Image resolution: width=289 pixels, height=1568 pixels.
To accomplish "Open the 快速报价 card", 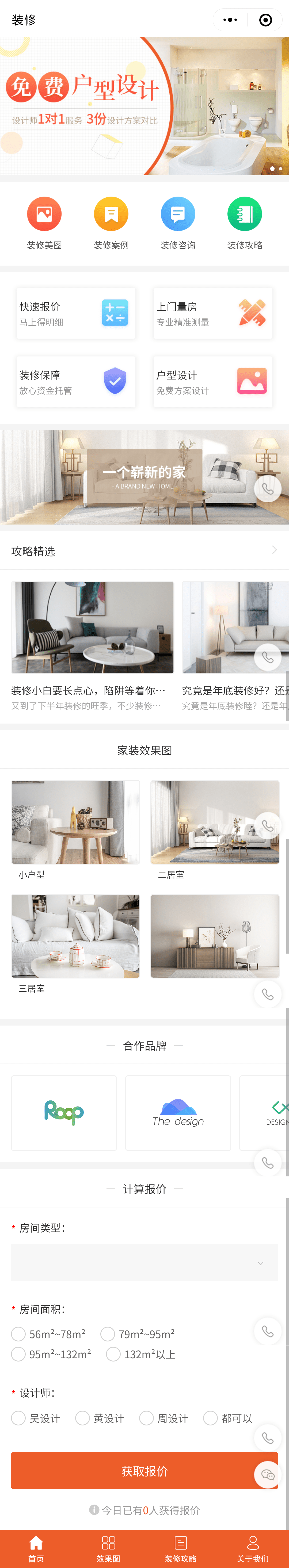I will (x=75, y=313).
